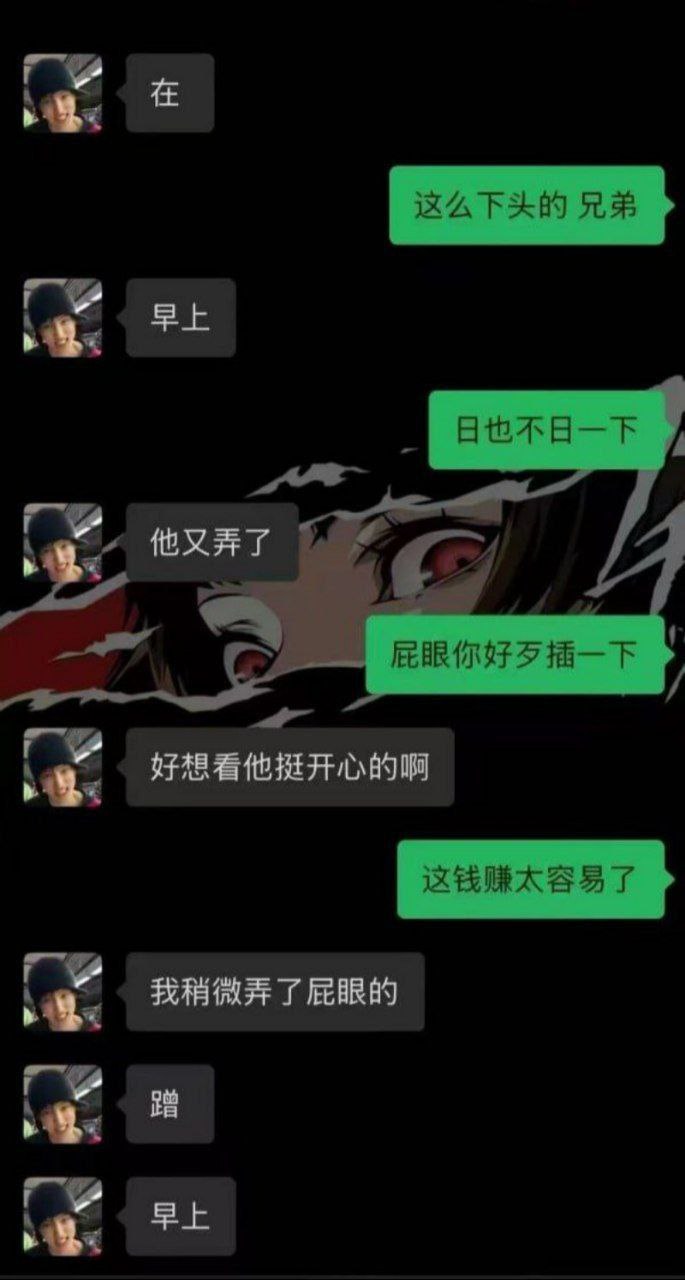Open the avatar next to the "蹭" message
The image size is (685, 1280).
pyautogui.click(x=62, y=1104)
